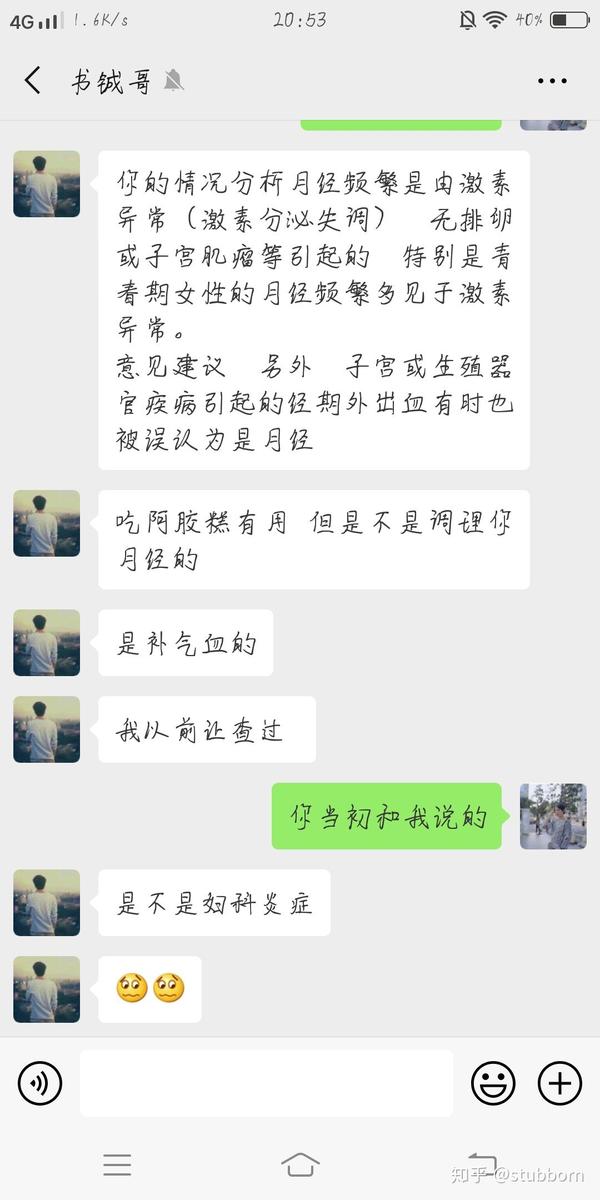Screen dimensions: 600x1200
Task: Tap the system home button
Action: point(300,1164)
